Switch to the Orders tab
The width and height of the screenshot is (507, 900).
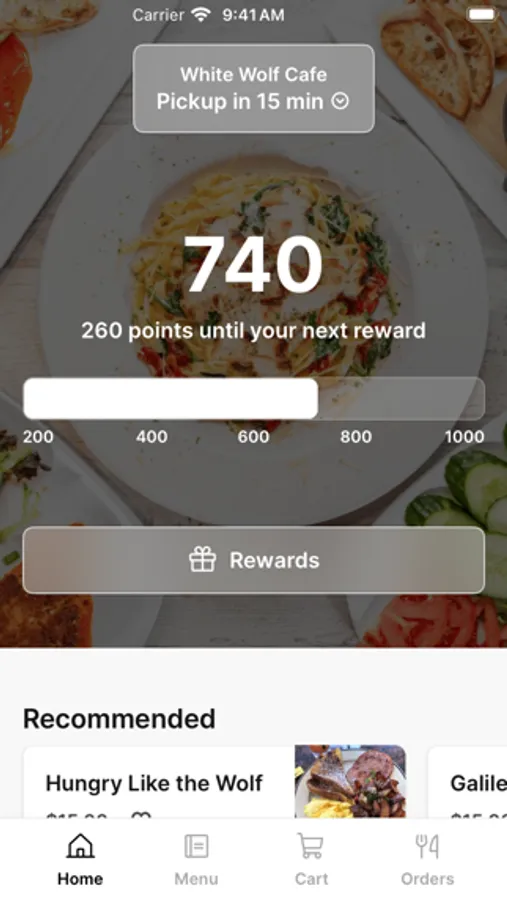[427, 860]
